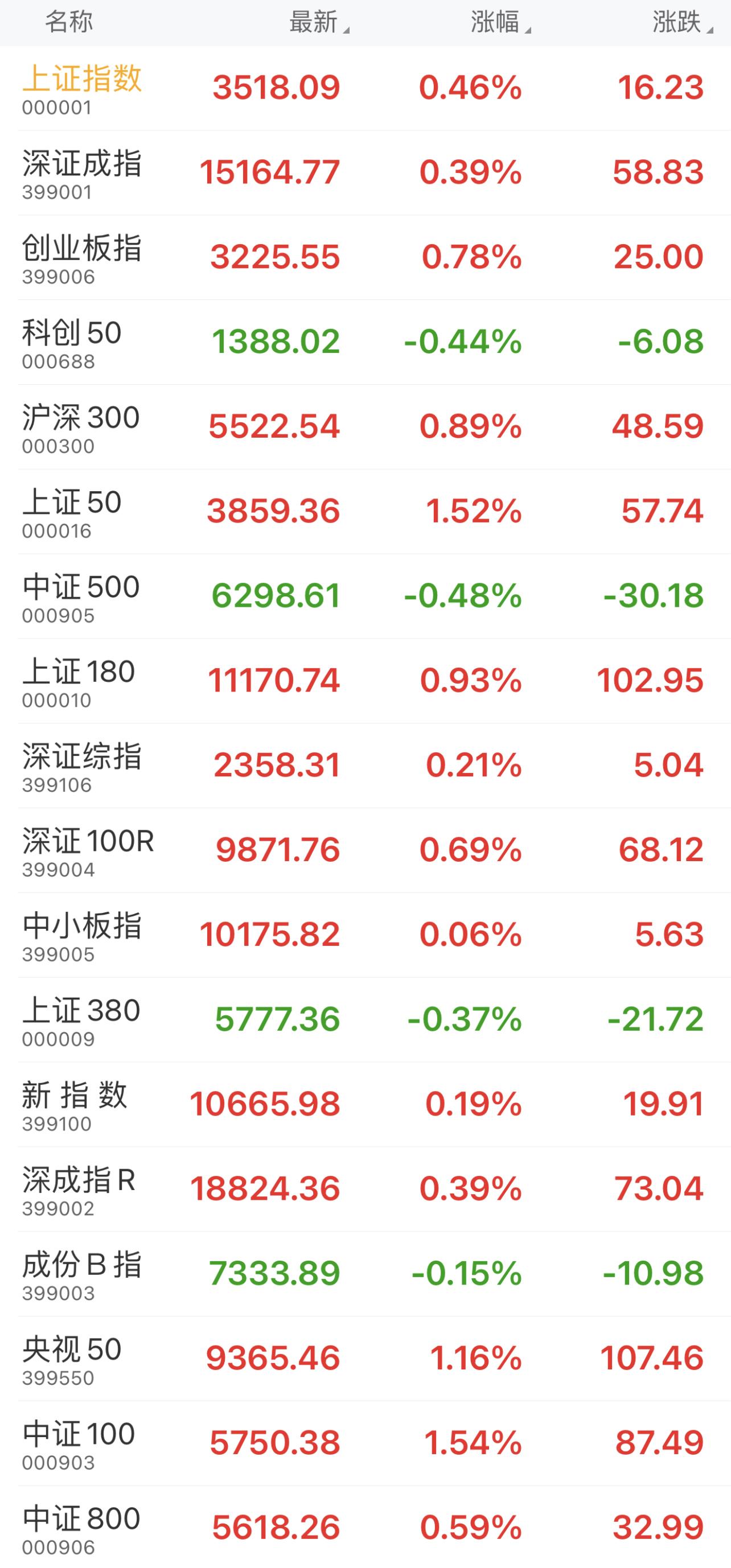Sort indices by 涨幅 header
731x1568 pixels.
pos(499,23)
